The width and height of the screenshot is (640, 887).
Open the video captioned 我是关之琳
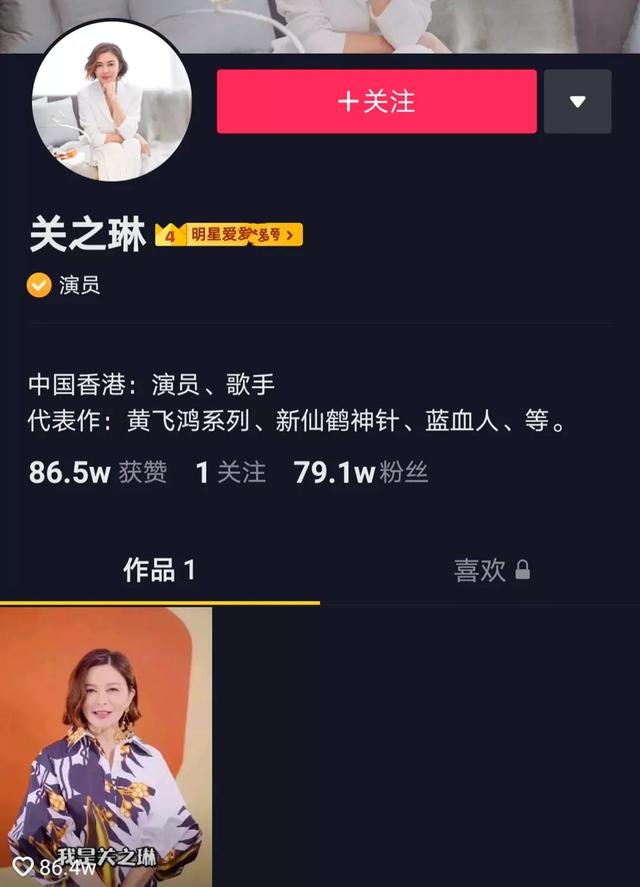[x=106, y=746]
